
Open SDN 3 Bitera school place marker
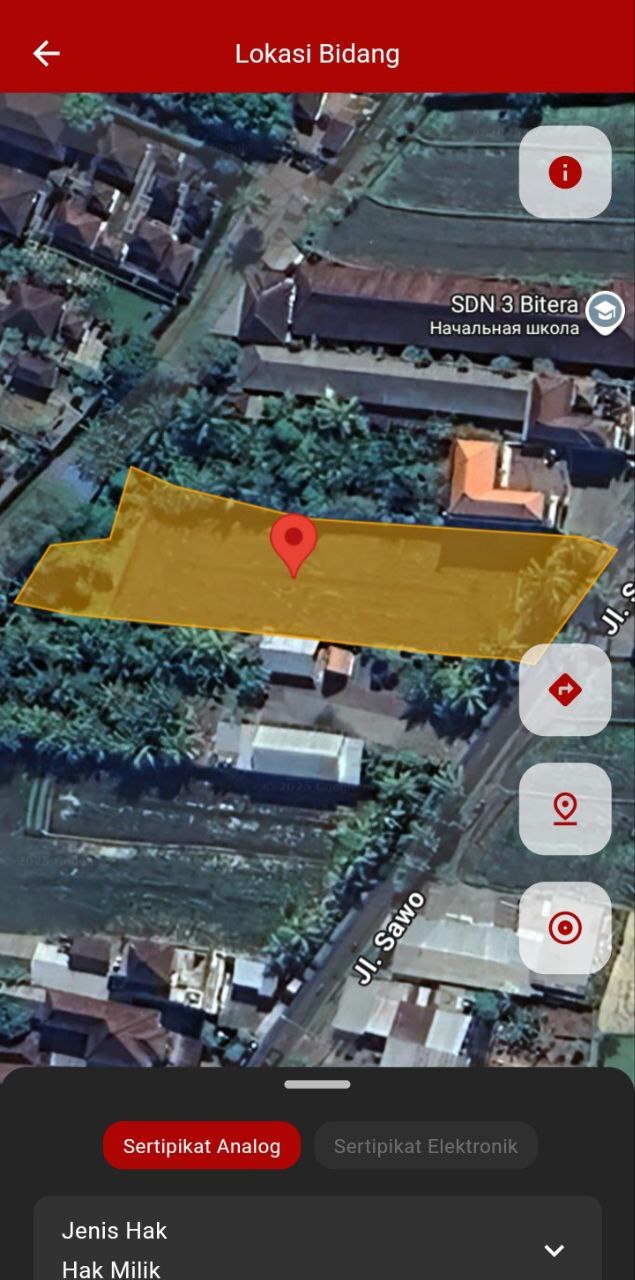coord(605,313)
